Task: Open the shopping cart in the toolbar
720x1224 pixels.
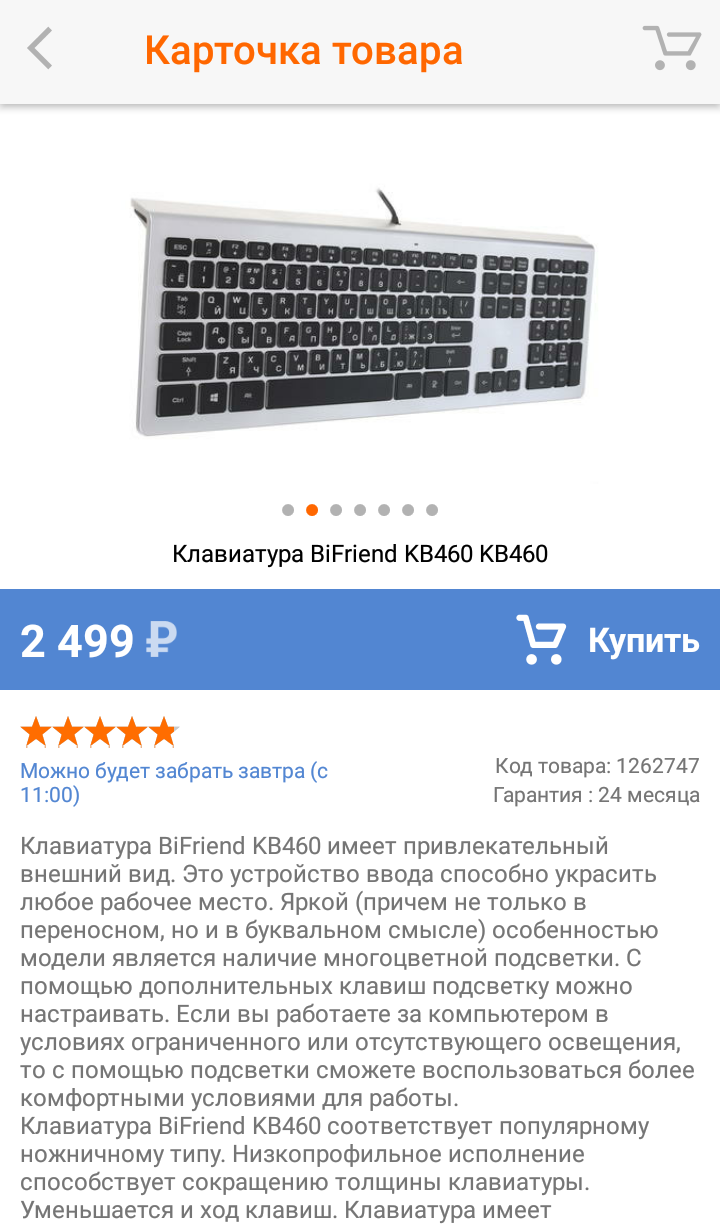Action: [x=670, y=48]
